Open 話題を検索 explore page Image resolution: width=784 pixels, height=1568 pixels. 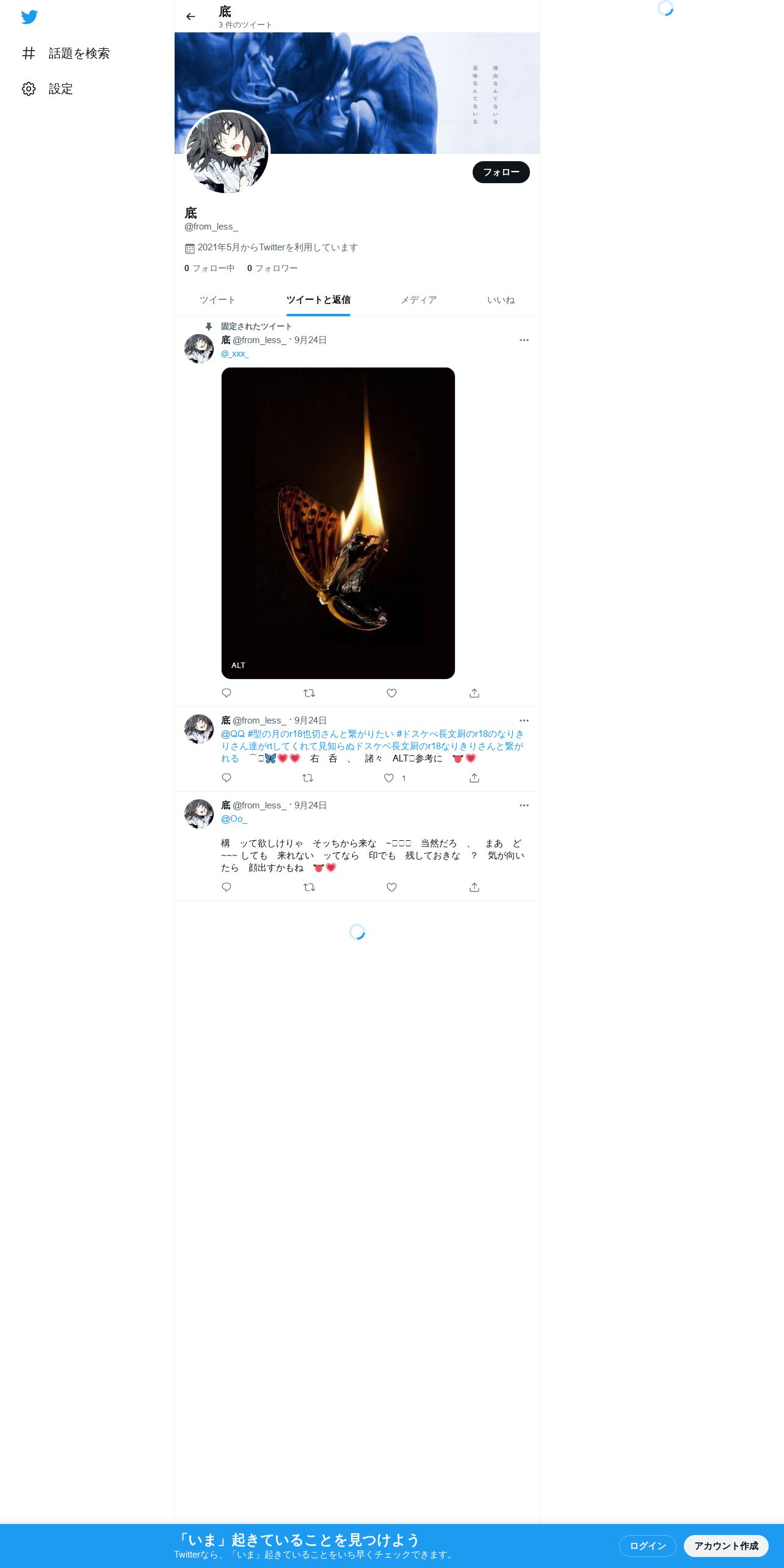tap(66, 54)
